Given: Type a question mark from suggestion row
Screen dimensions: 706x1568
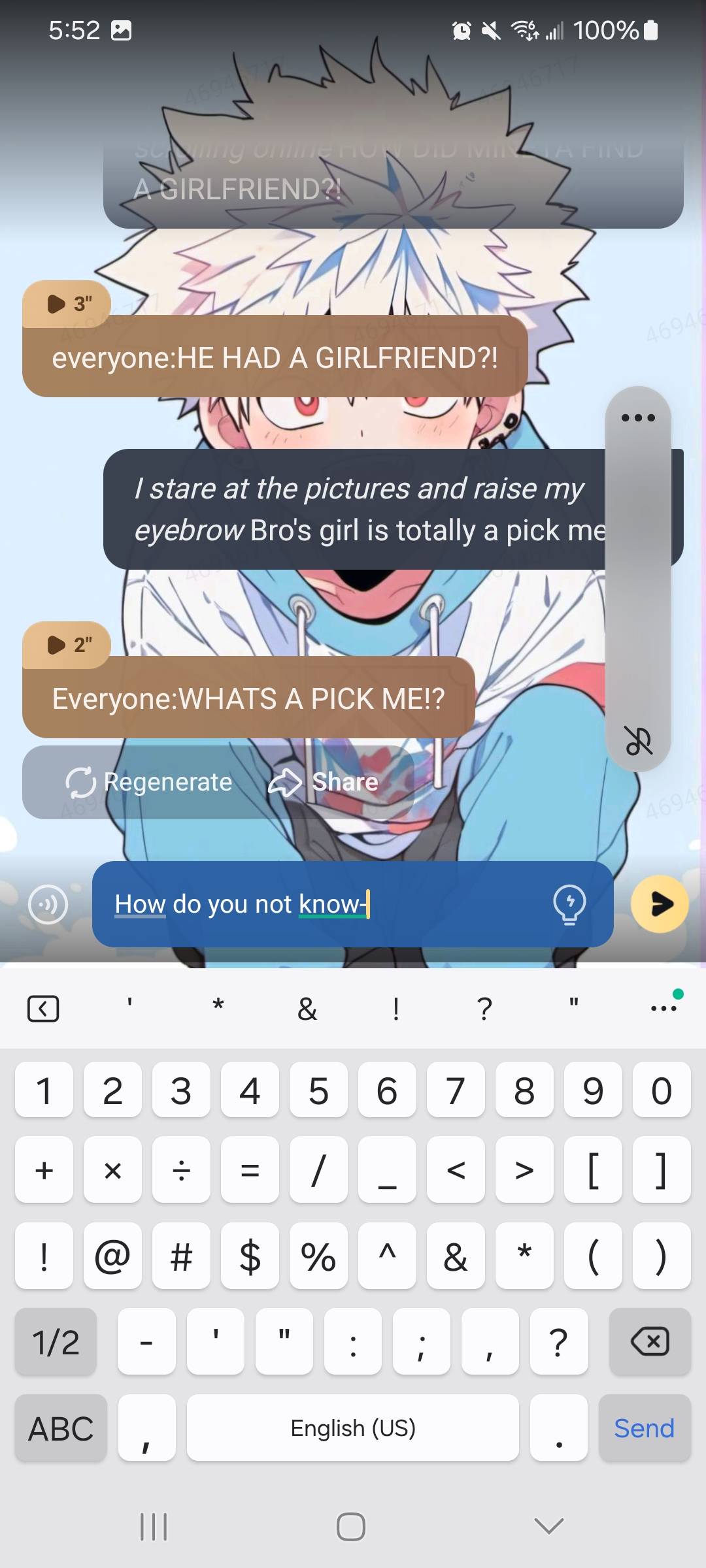Looking at the screenshot, I should (484, 1008).
